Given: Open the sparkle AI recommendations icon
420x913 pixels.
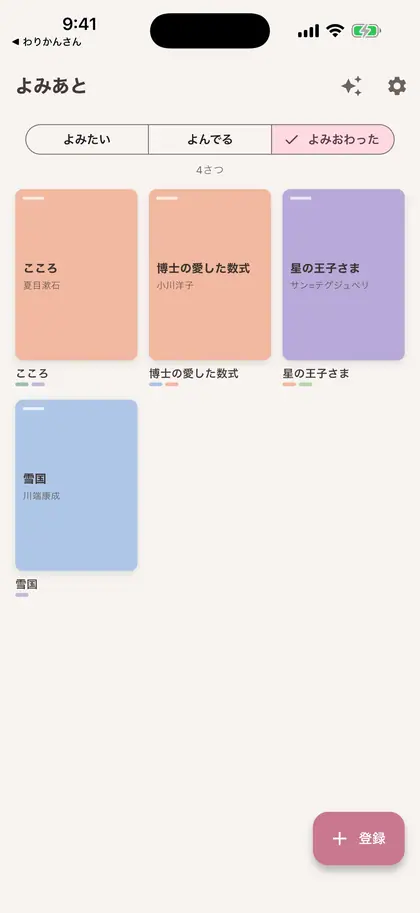Looking at the screenshot, I should [x=351, y=86].
